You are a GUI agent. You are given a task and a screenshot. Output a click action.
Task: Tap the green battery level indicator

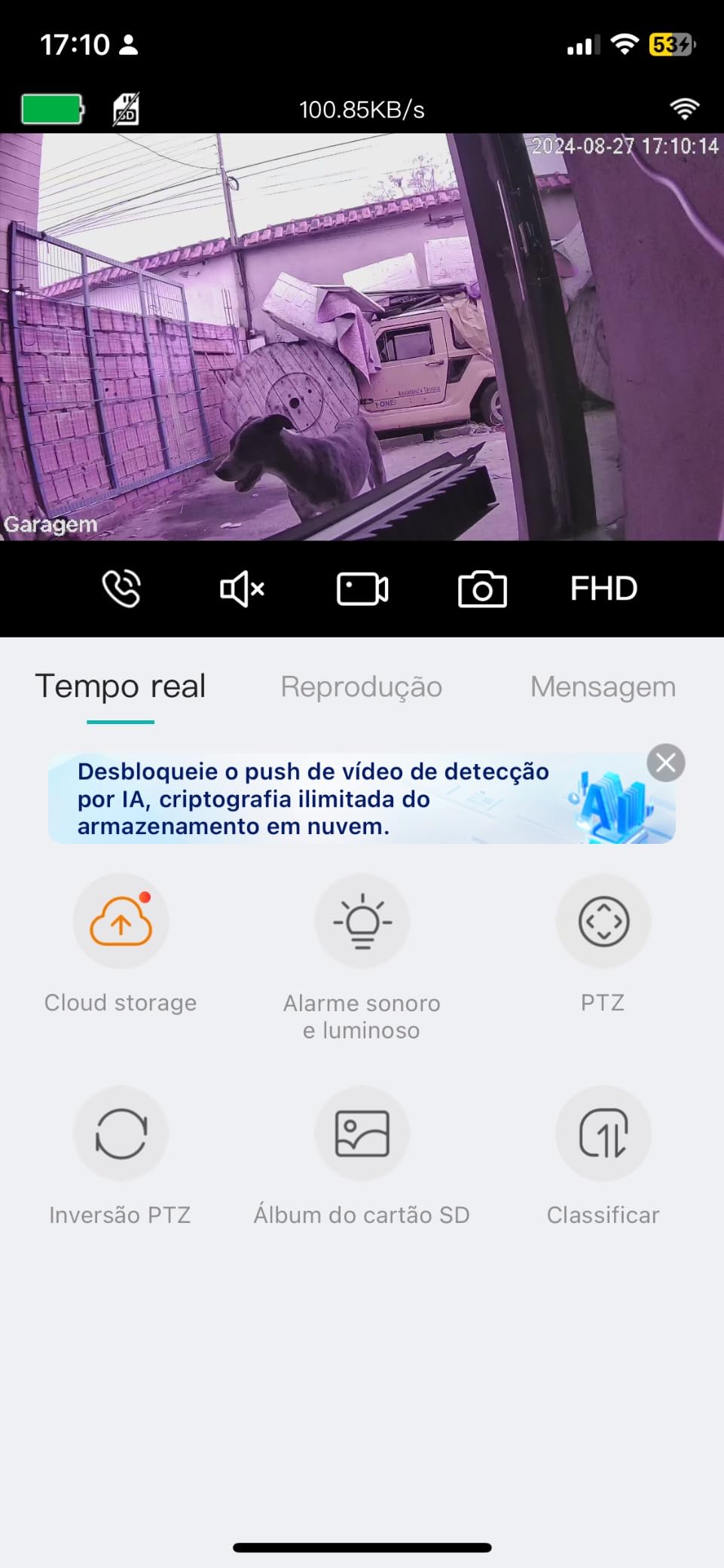pyautogui.click(x=53, y=108)
